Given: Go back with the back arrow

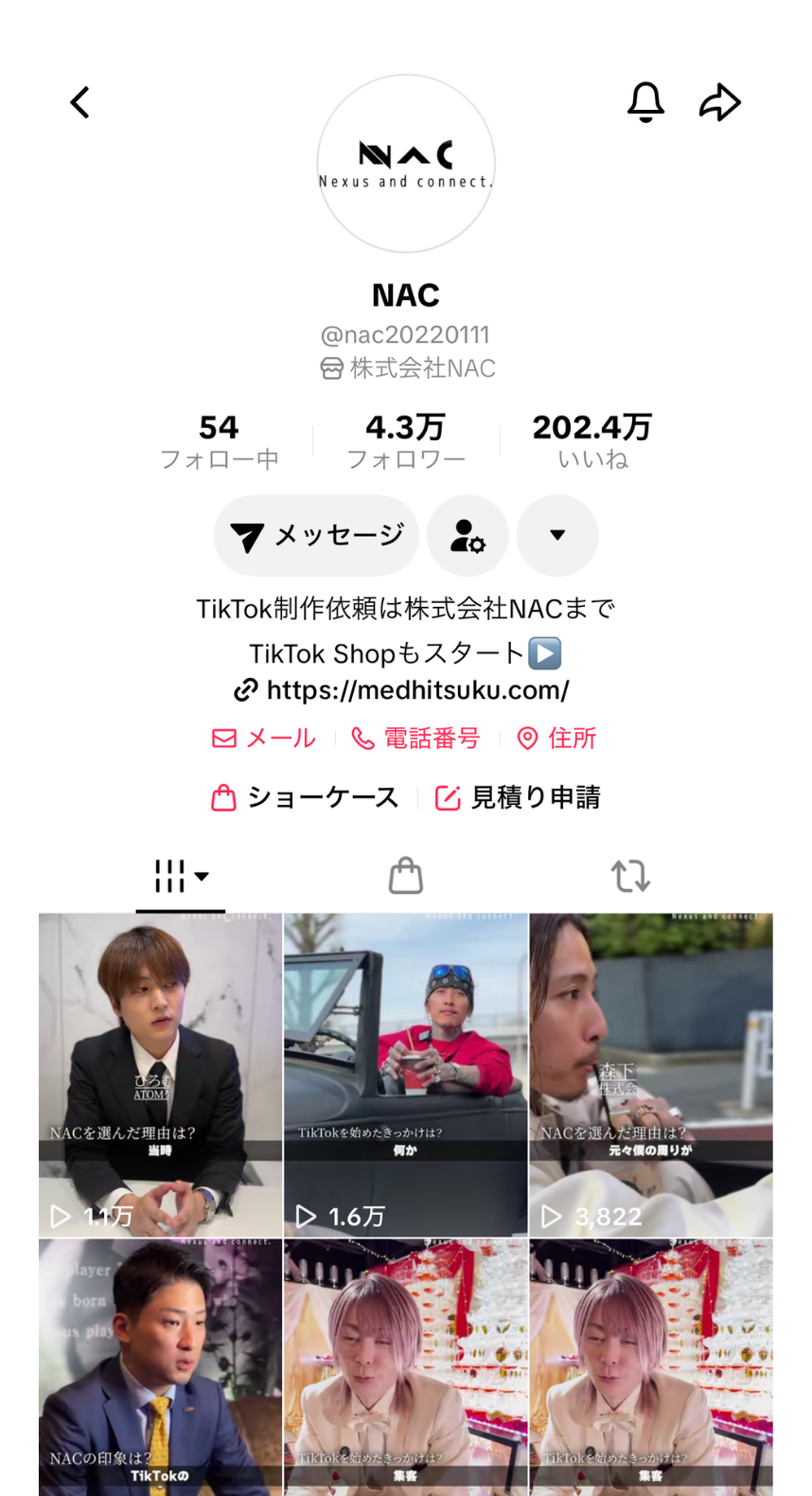Looking at the screenshot, I should pyautogui.click(x=79, y=102).
